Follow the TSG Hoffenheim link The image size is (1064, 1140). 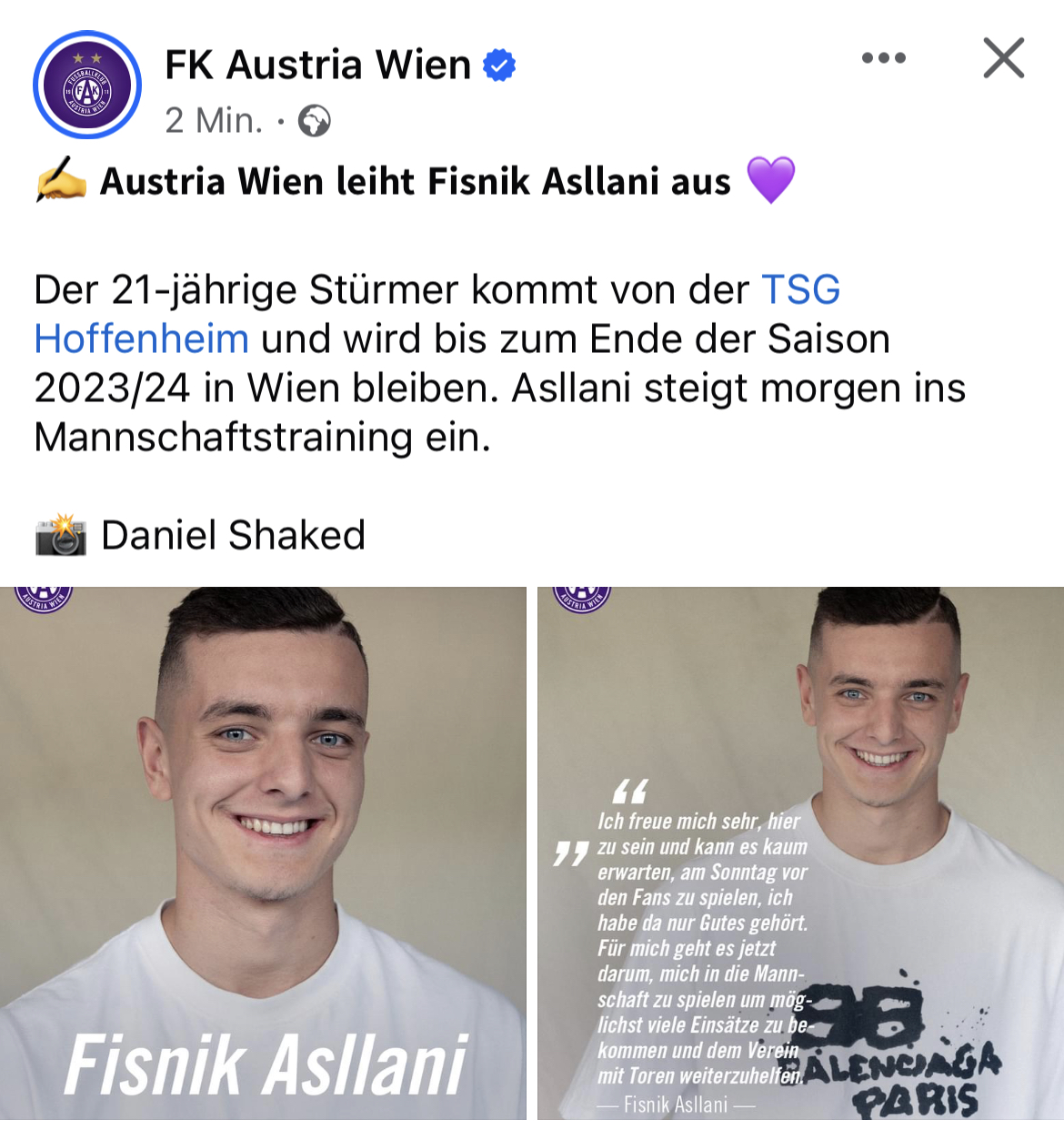pyautogui.click(x=141, y=338)
